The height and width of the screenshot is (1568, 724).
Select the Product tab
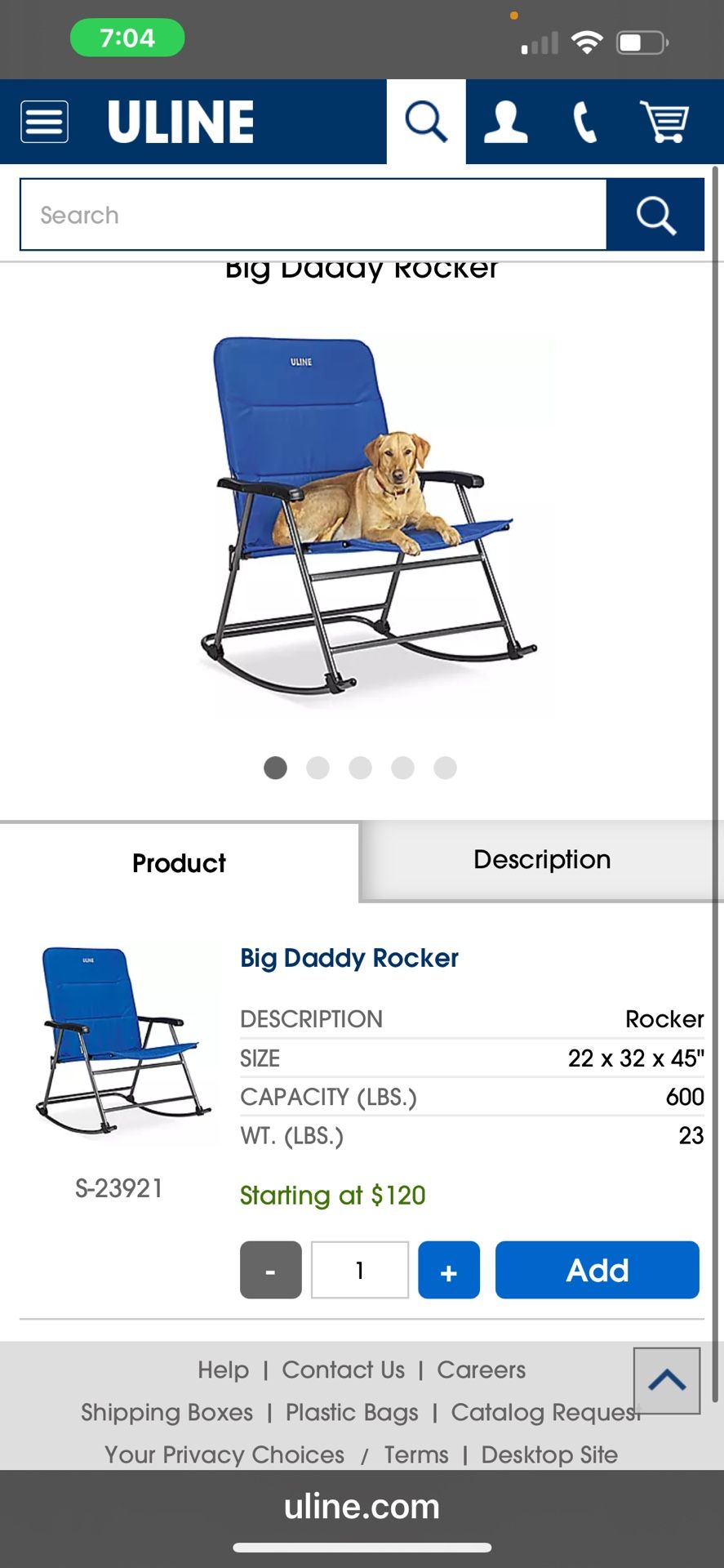[179, 863]
